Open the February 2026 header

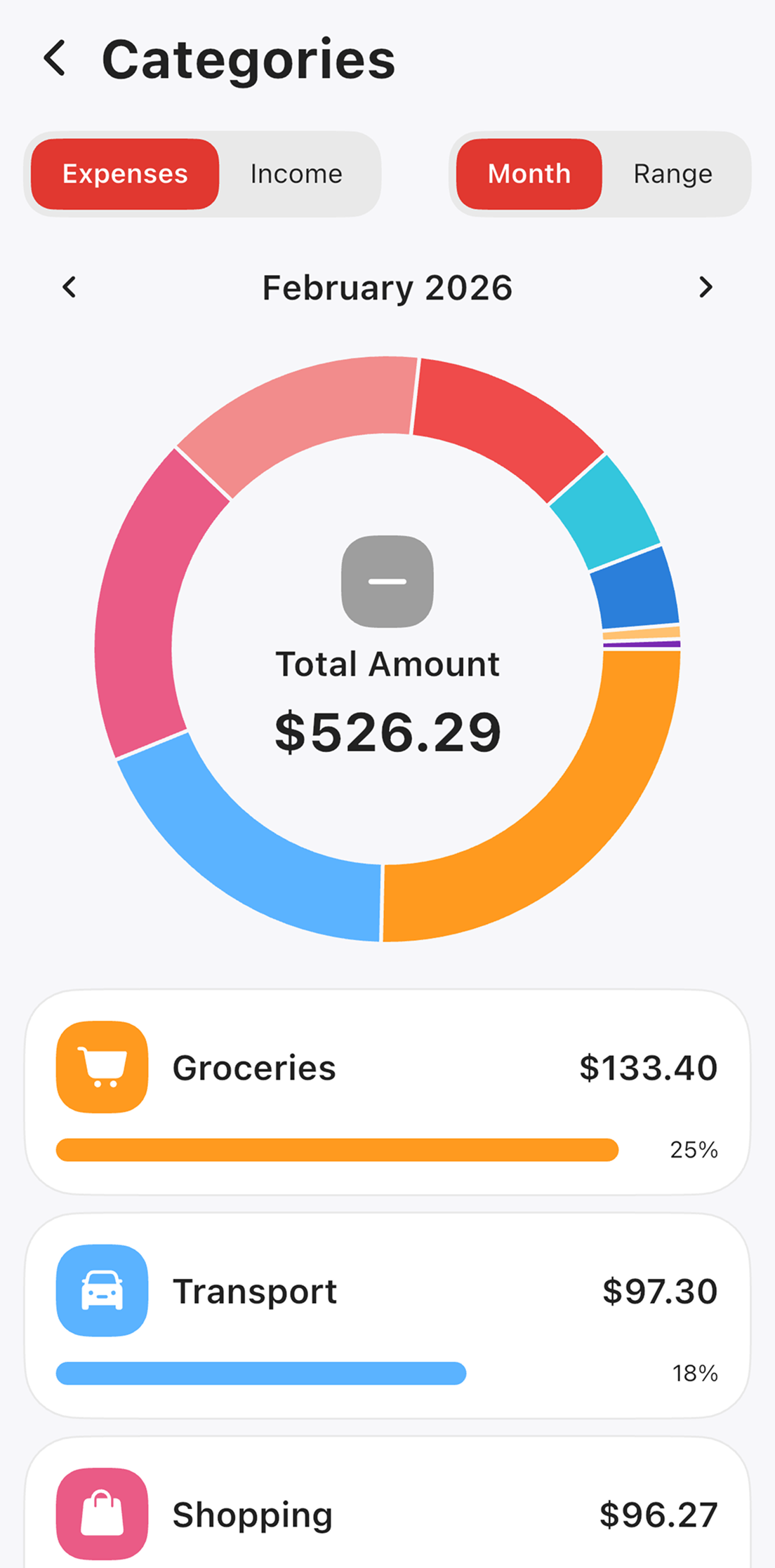(x=387, y=288)
